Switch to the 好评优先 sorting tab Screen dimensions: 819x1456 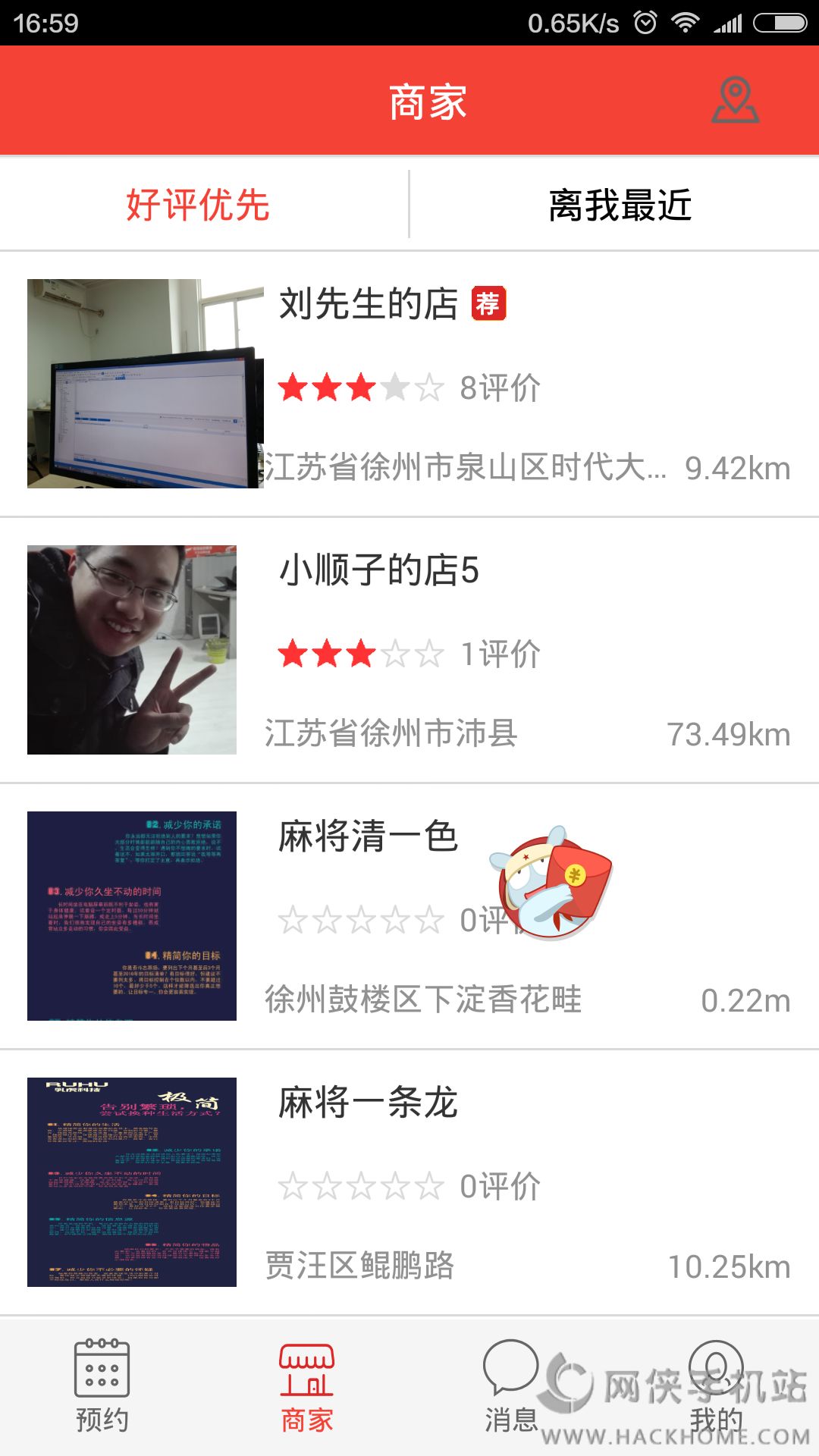(198, 206)
